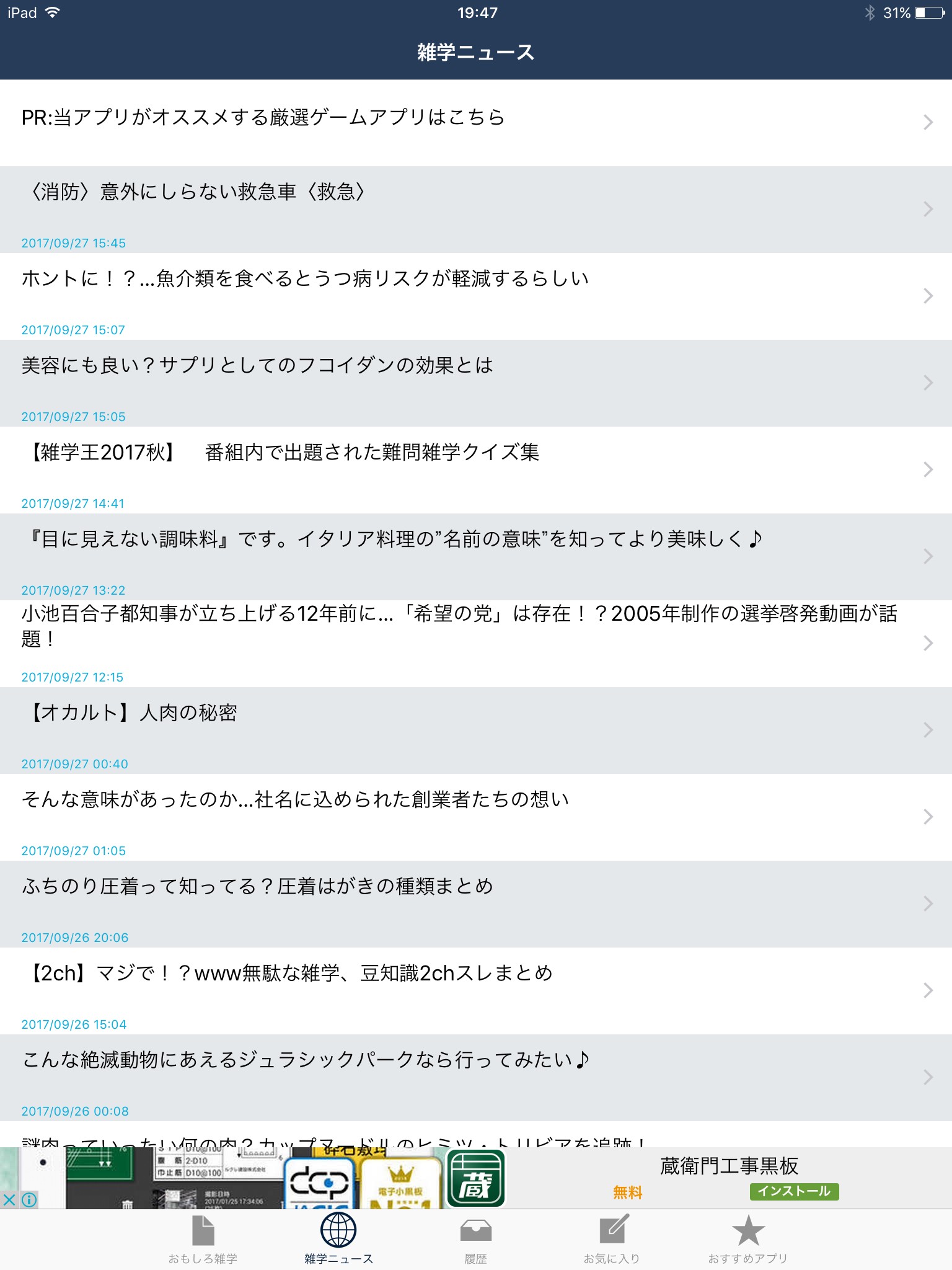The width and height of the screenshot is (952, 1270).
Task: Switch to the おもしろ雑学 tab
Action: pos(203,1240)
